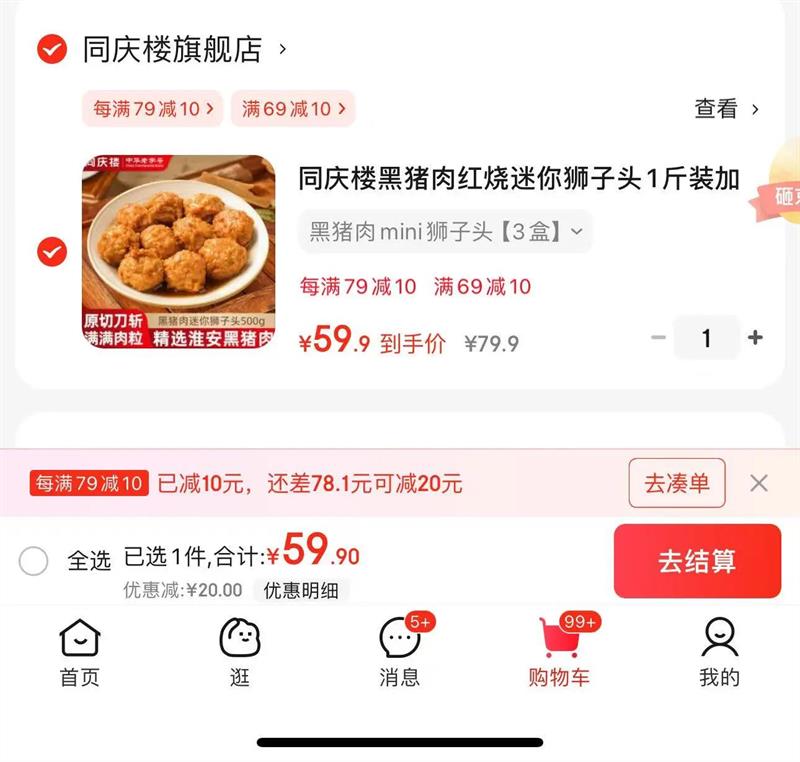View 优惠明细 discount details
The height and width of the screenshot is (762, 800).
[301, 590]
